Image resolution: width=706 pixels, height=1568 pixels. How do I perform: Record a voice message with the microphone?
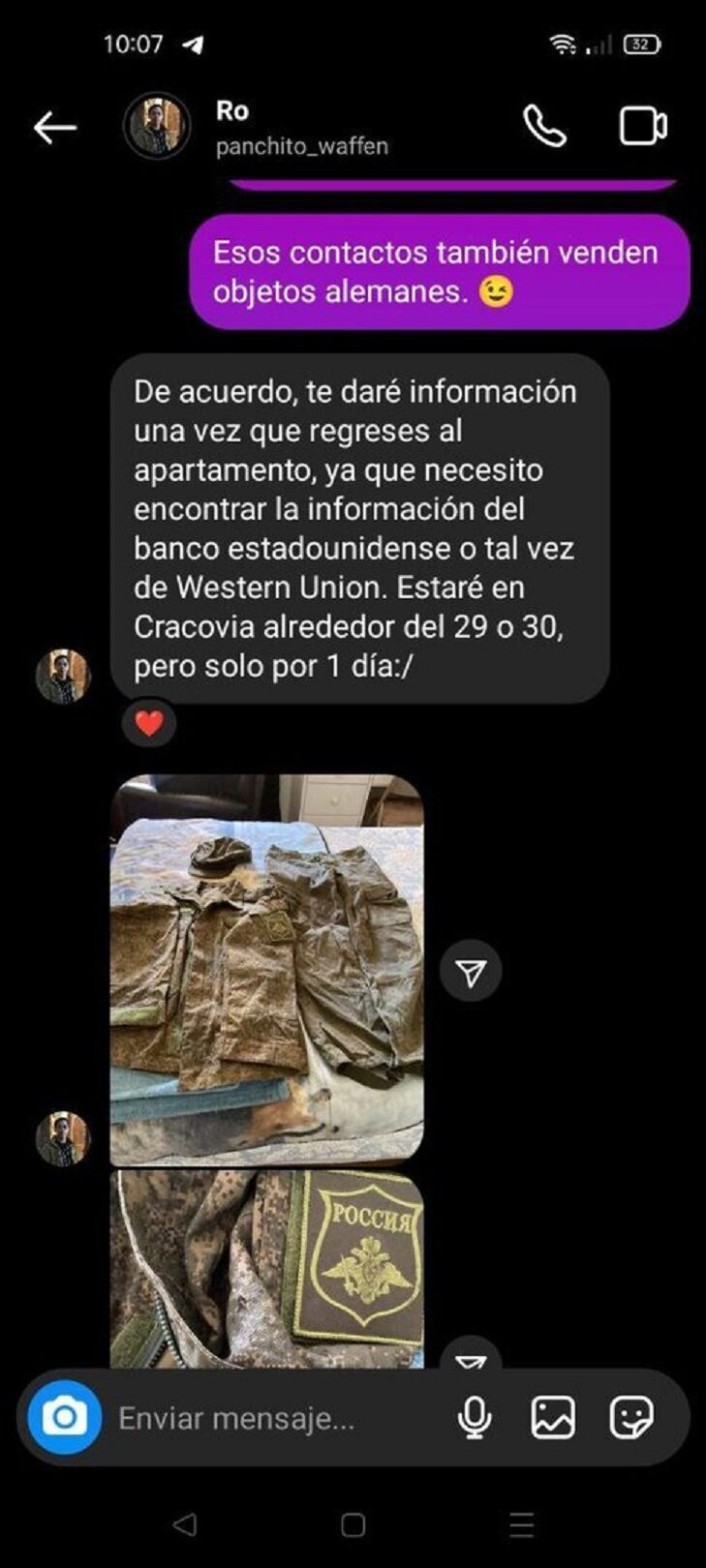474,1418
